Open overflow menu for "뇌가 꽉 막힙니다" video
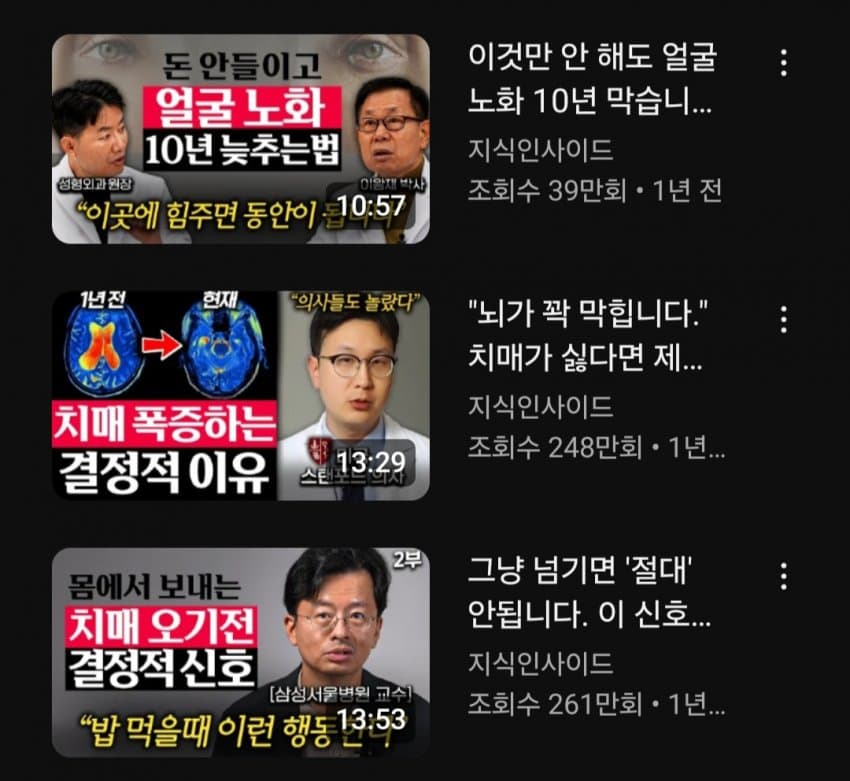The width and height of the screenshot is (850, 781). (x=783, y=319)
